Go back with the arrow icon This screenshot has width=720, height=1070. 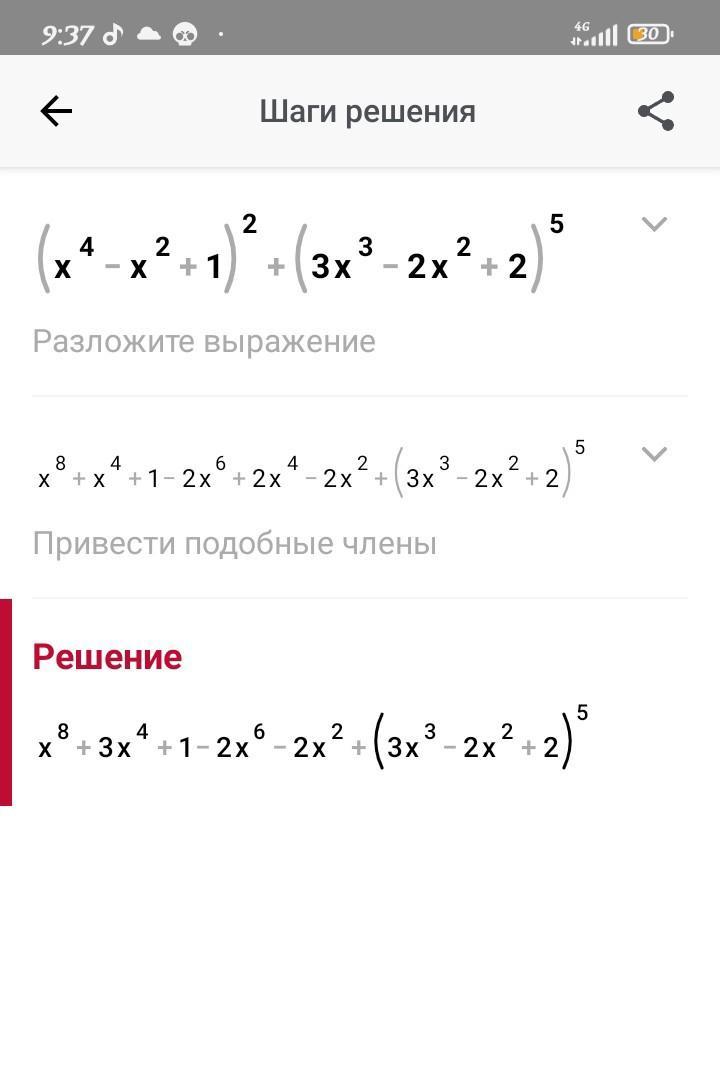56,111
